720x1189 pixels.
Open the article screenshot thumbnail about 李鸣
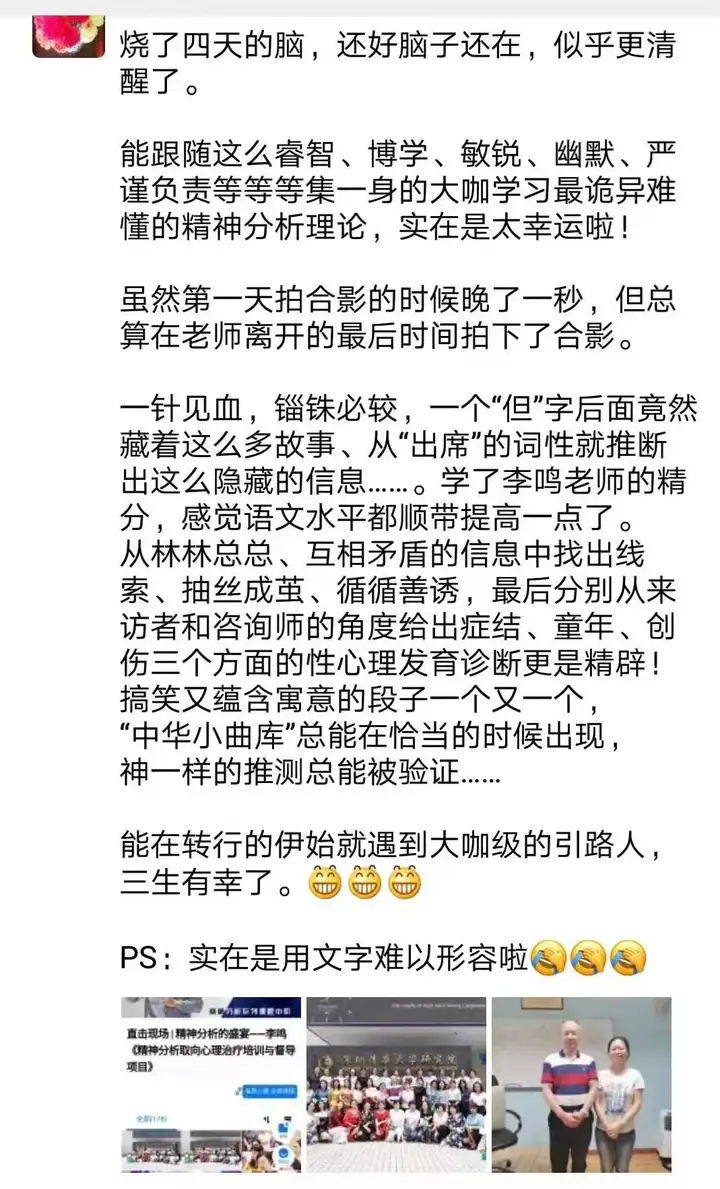[211, 1084]
